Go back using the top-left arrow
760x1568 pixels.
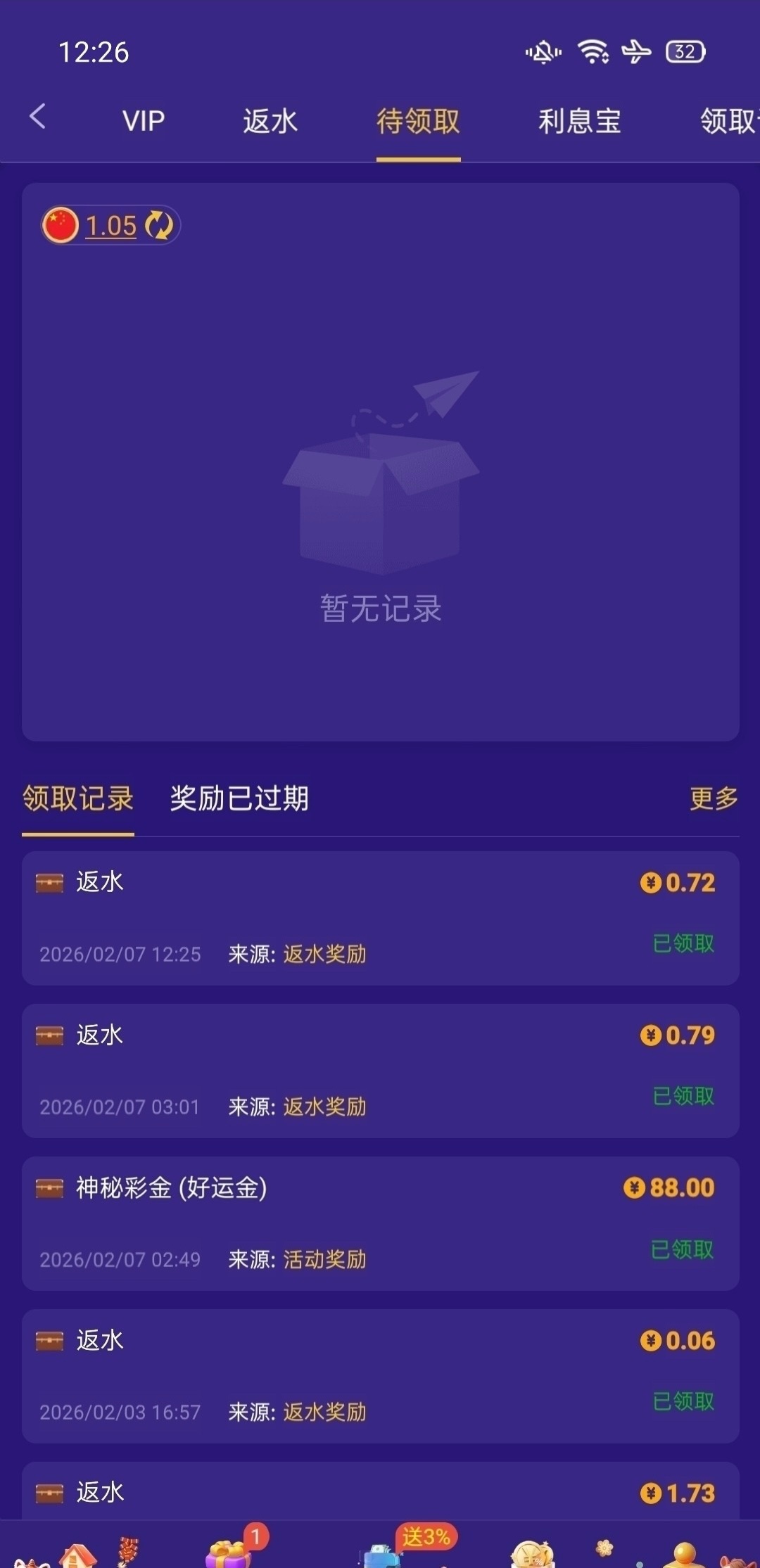click(x=38, y=117)
